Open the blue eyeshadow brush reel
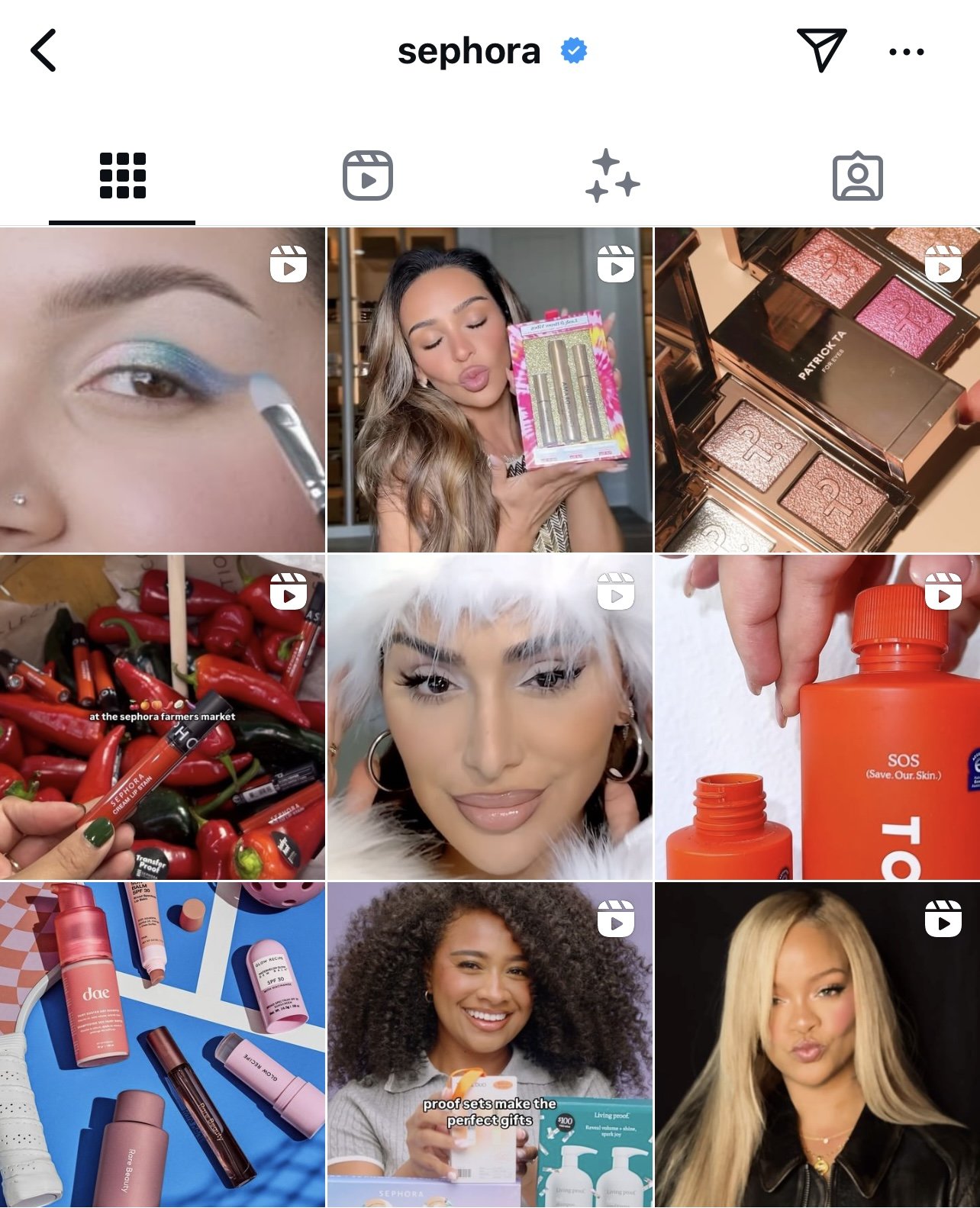The width and height of the screenshot is (980, 1208). coord(162,389)
